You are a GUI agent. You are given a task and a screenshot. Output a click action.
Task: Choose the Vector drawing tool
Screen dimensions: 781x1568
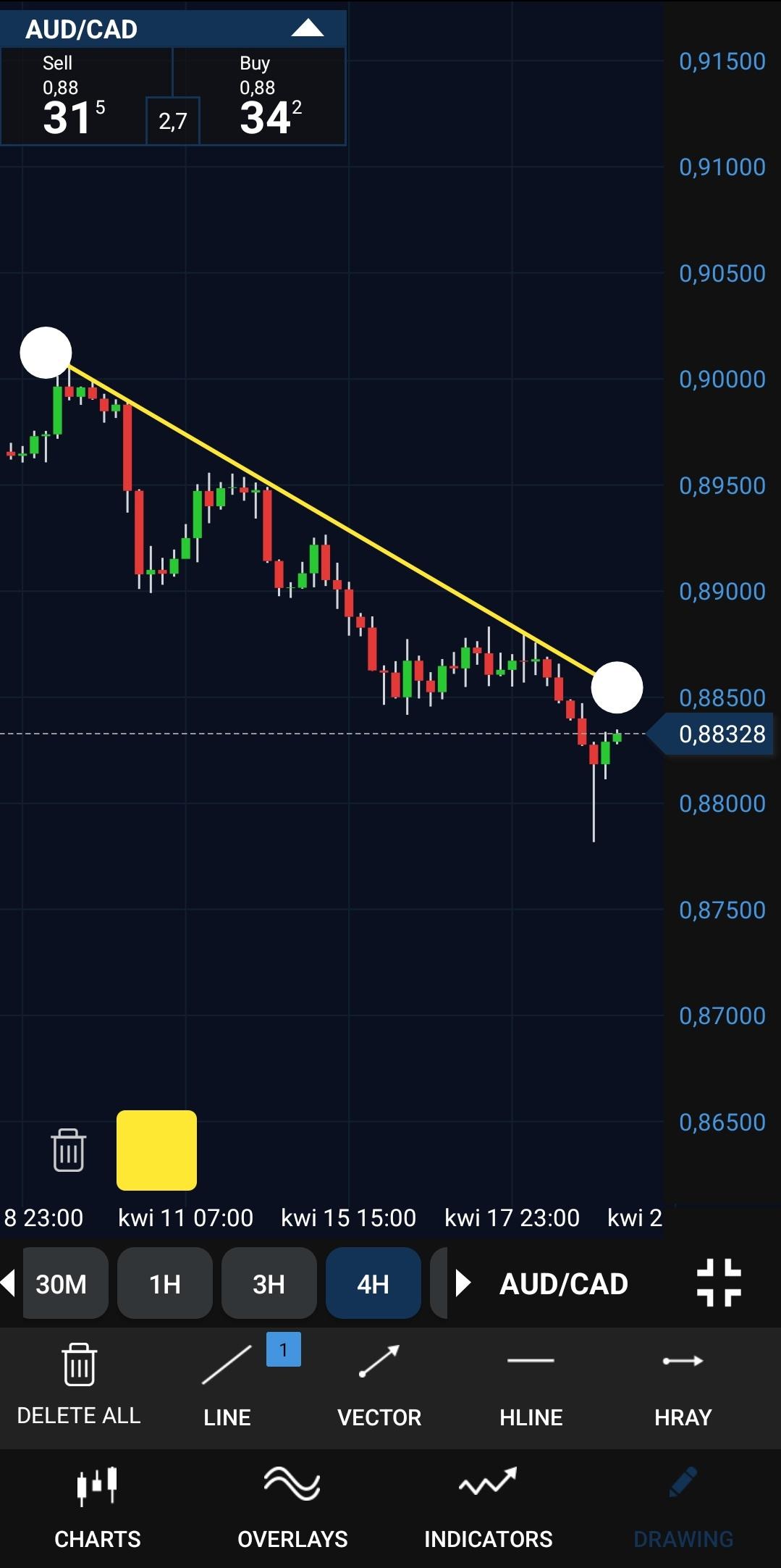pos(379,1384)
